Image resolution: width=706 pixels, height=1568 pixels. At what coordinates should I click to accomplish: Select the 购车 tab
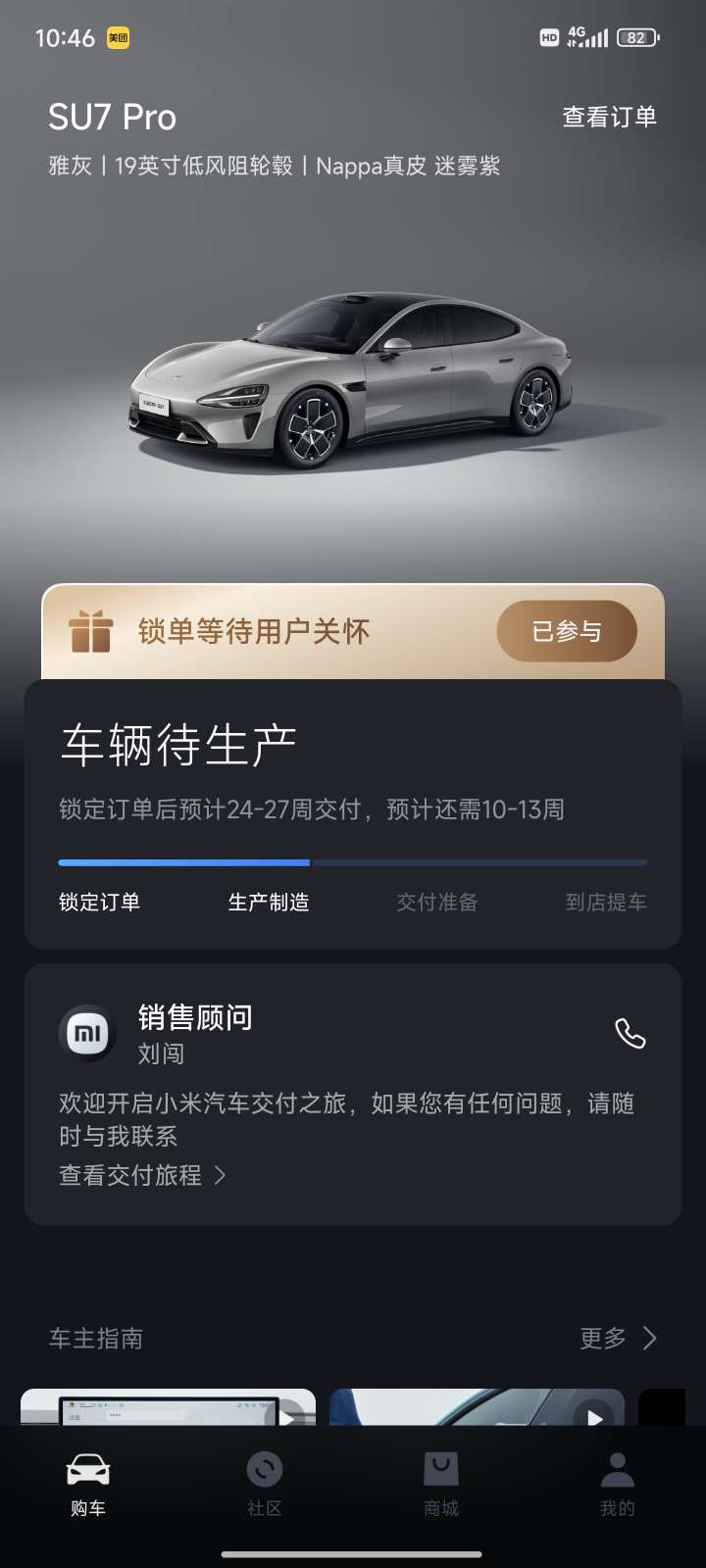[x=88, y=1484]
